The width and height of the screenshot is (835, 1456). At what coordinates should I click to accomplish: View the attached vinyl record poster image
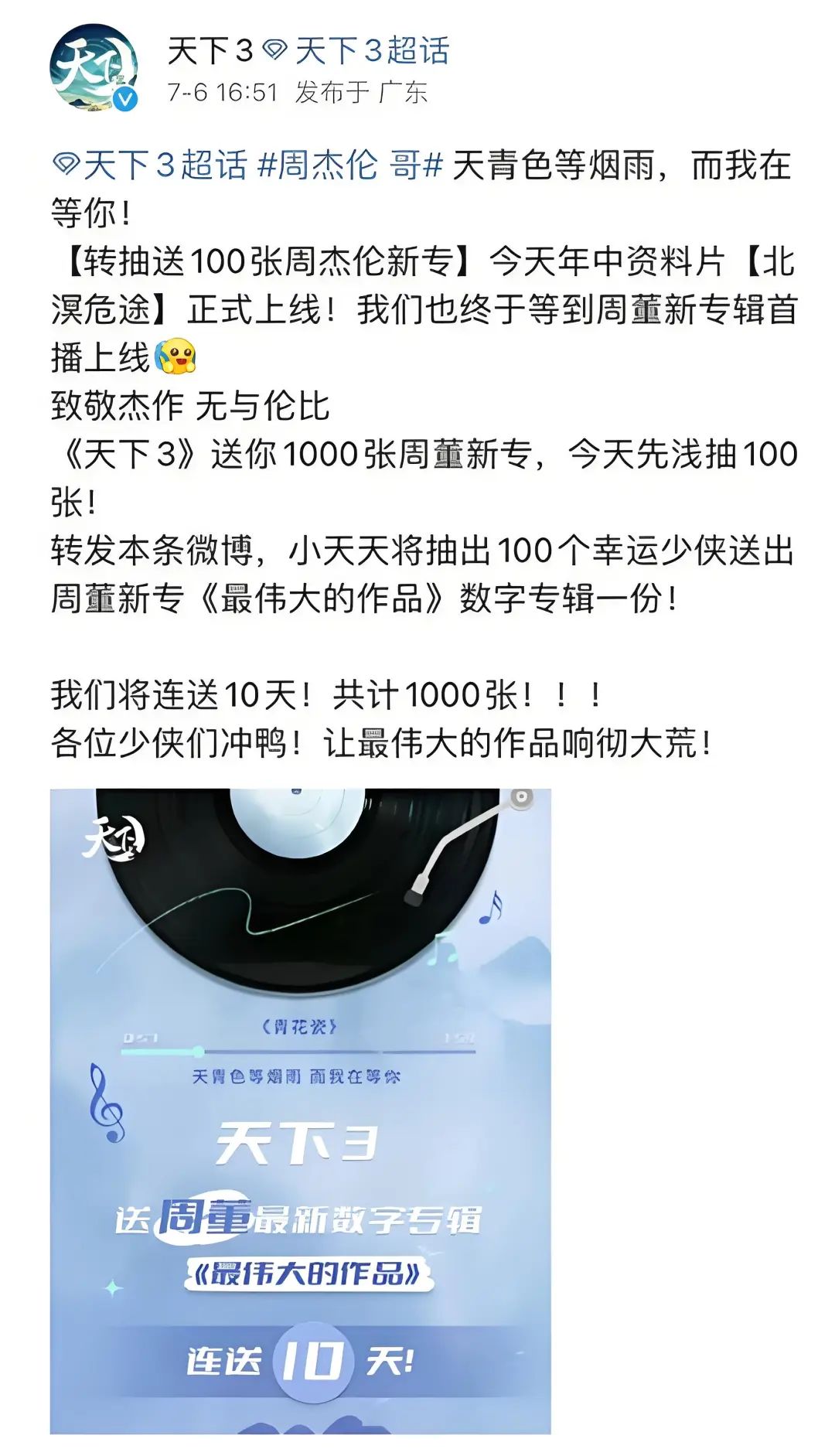[x=300, y=1110]
